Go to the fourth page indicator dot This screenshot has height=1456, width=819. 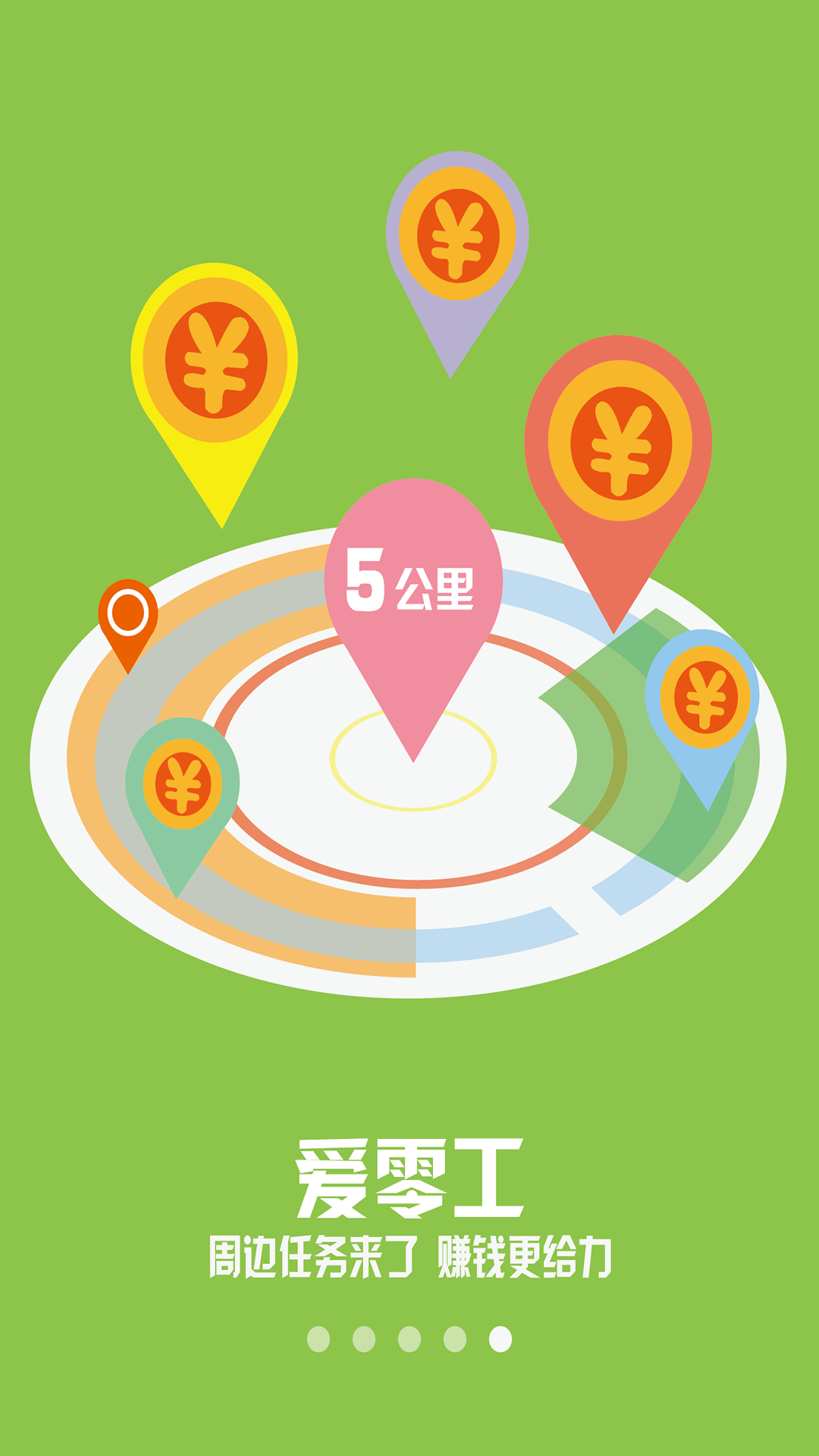tap(455, 1339)
